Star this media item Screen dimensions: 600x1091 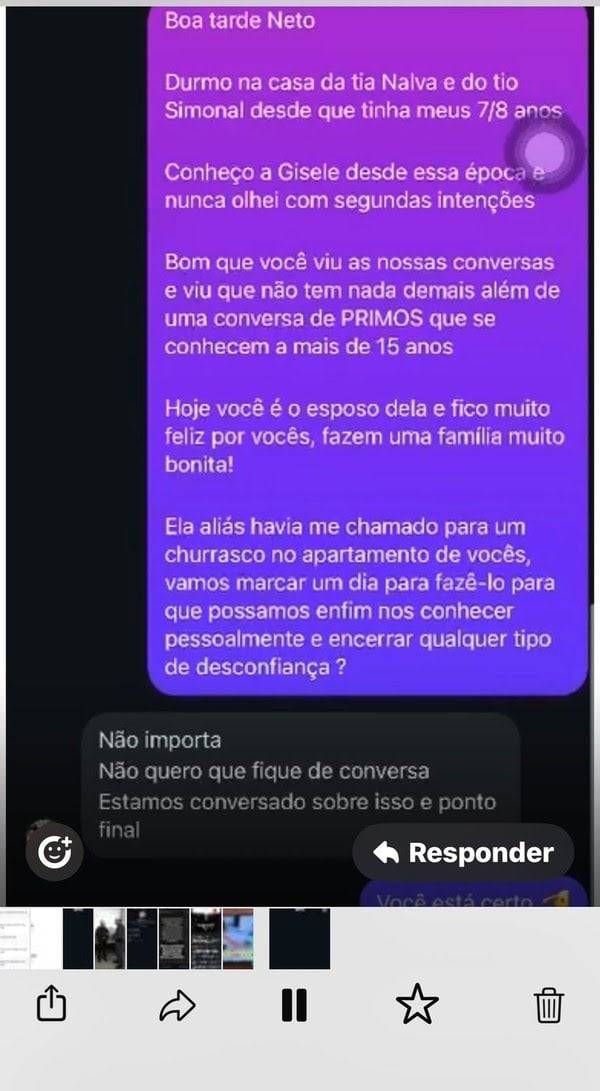click(x=417, y=1005)
